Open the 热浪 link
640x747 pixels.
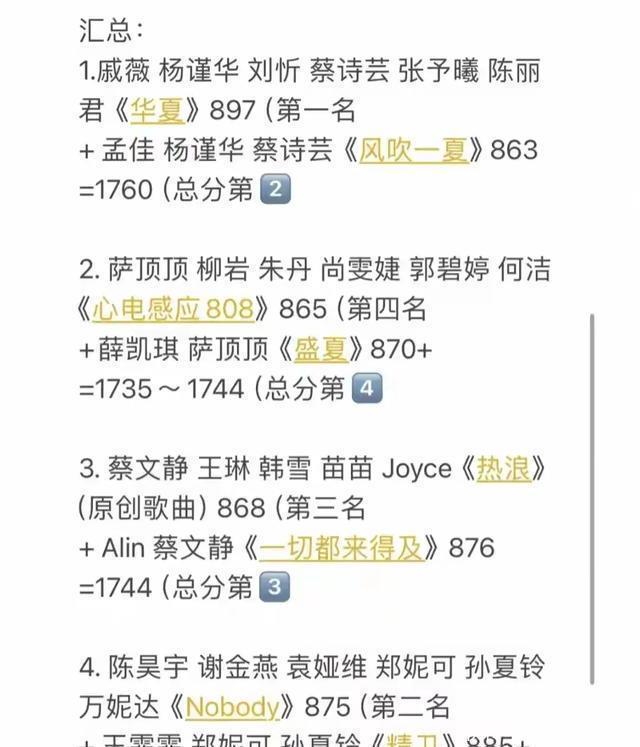(x=503, y=468)
